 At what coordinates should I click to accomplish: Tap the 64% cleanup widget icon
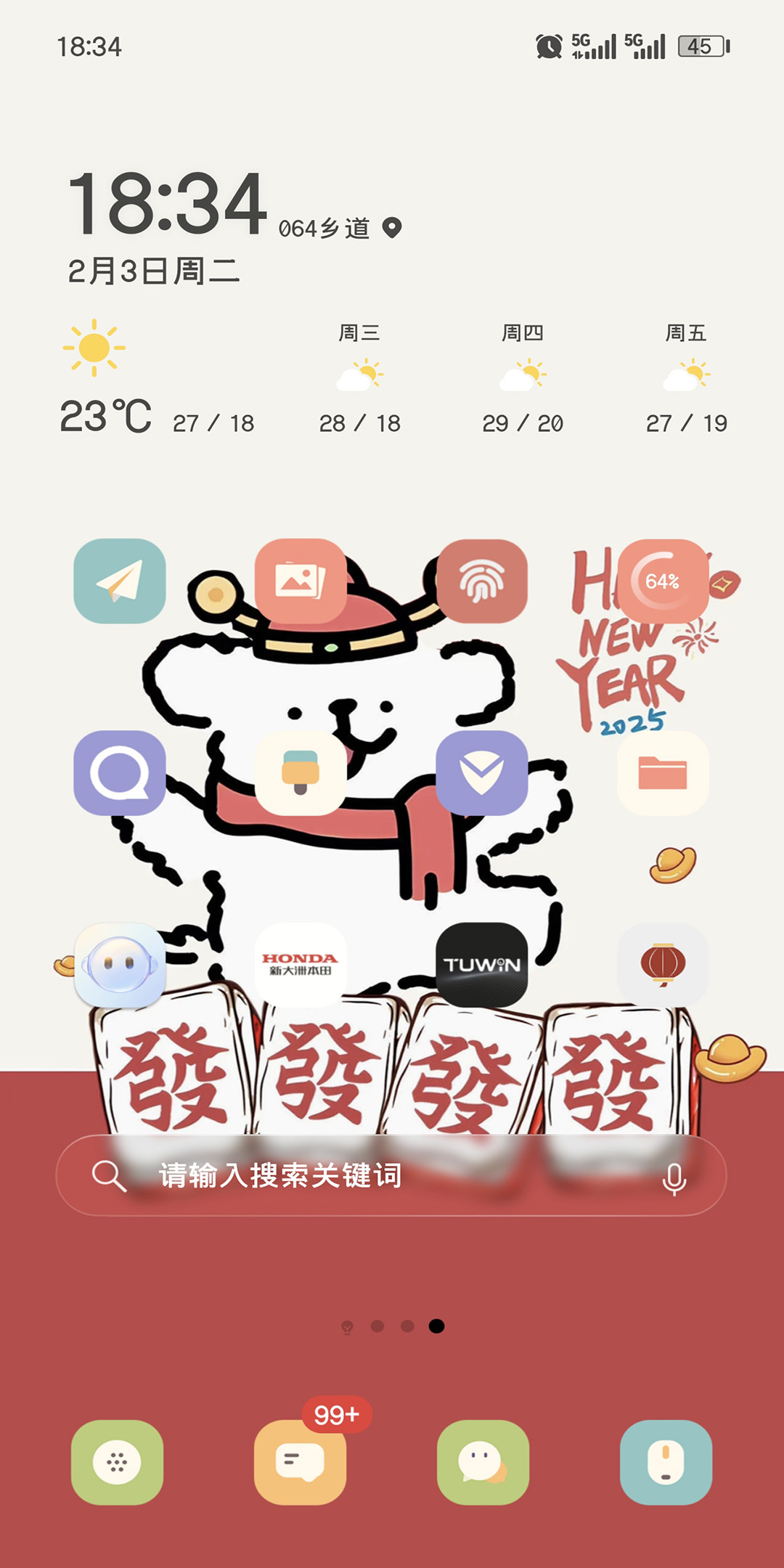pyautogui.click(x=662, y=581)
